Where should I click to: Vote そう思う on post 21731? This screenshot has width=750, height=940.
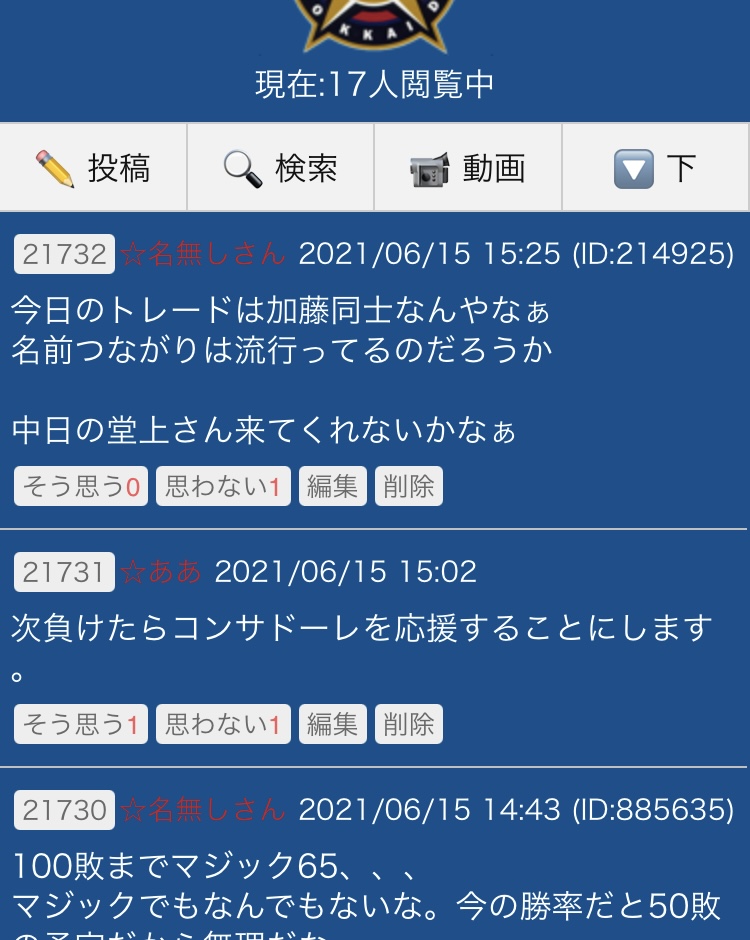(x=80, y=724)
